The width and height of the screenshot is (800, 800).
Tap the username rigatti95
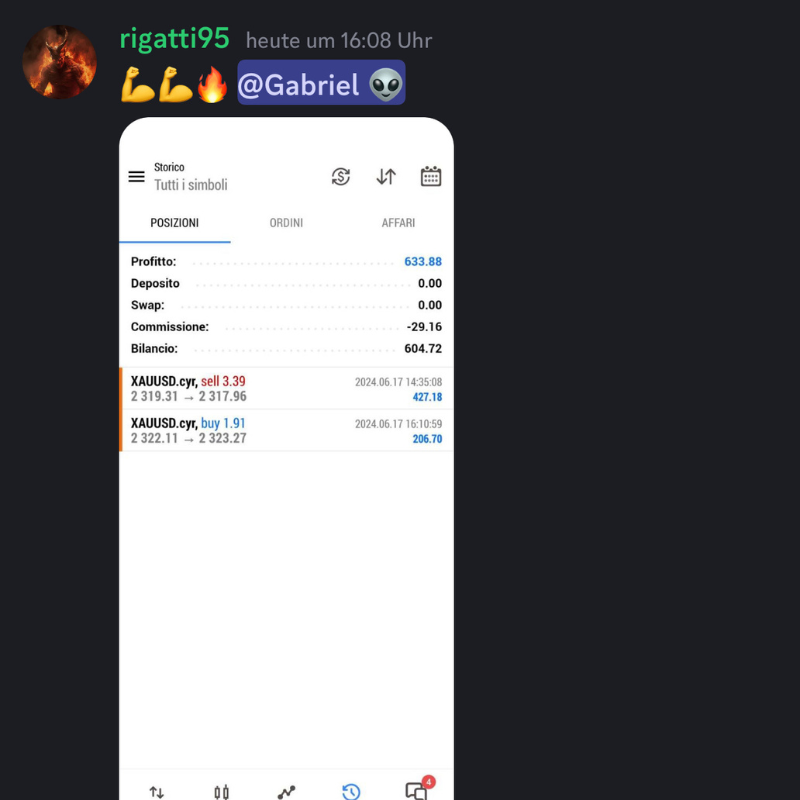point(175,39)
